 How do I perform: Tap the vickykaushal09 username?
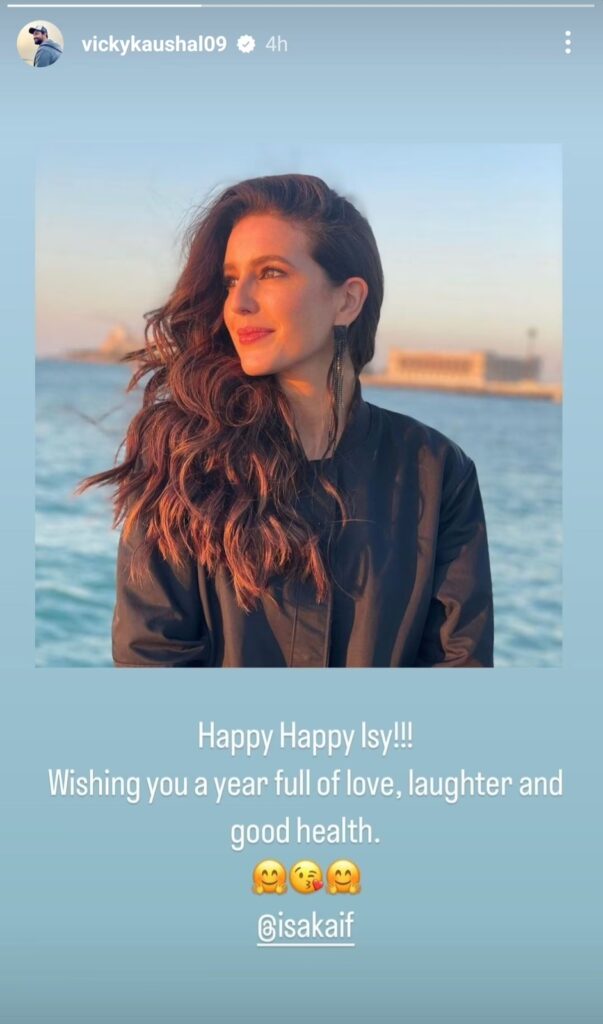(x=154, y=44)
